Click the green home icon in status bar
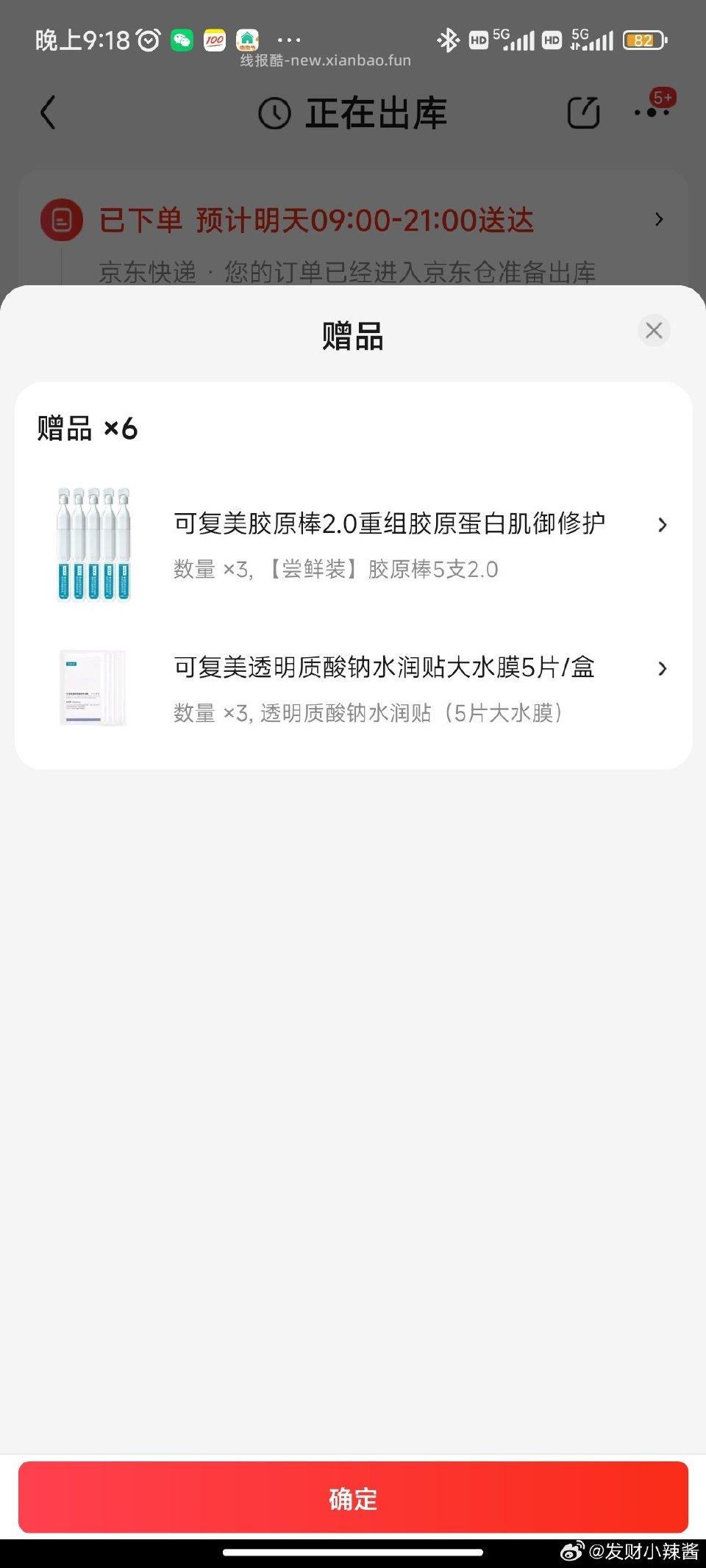Image resolution: width=706 pixels, height=1568 pixels. 246,40
